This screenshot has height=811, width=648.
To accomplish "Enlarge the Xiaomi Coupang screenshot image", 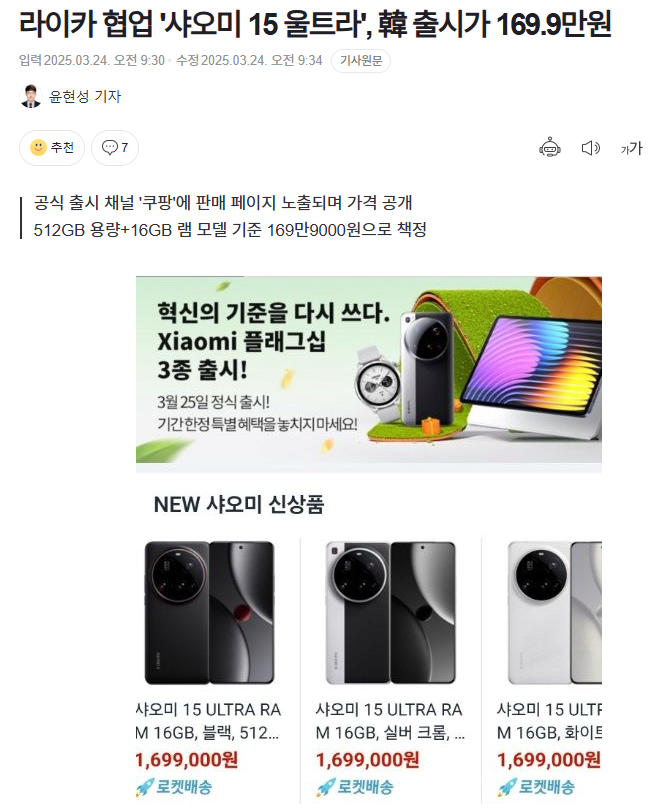I will pyautogui.click(x=368, y=540).
